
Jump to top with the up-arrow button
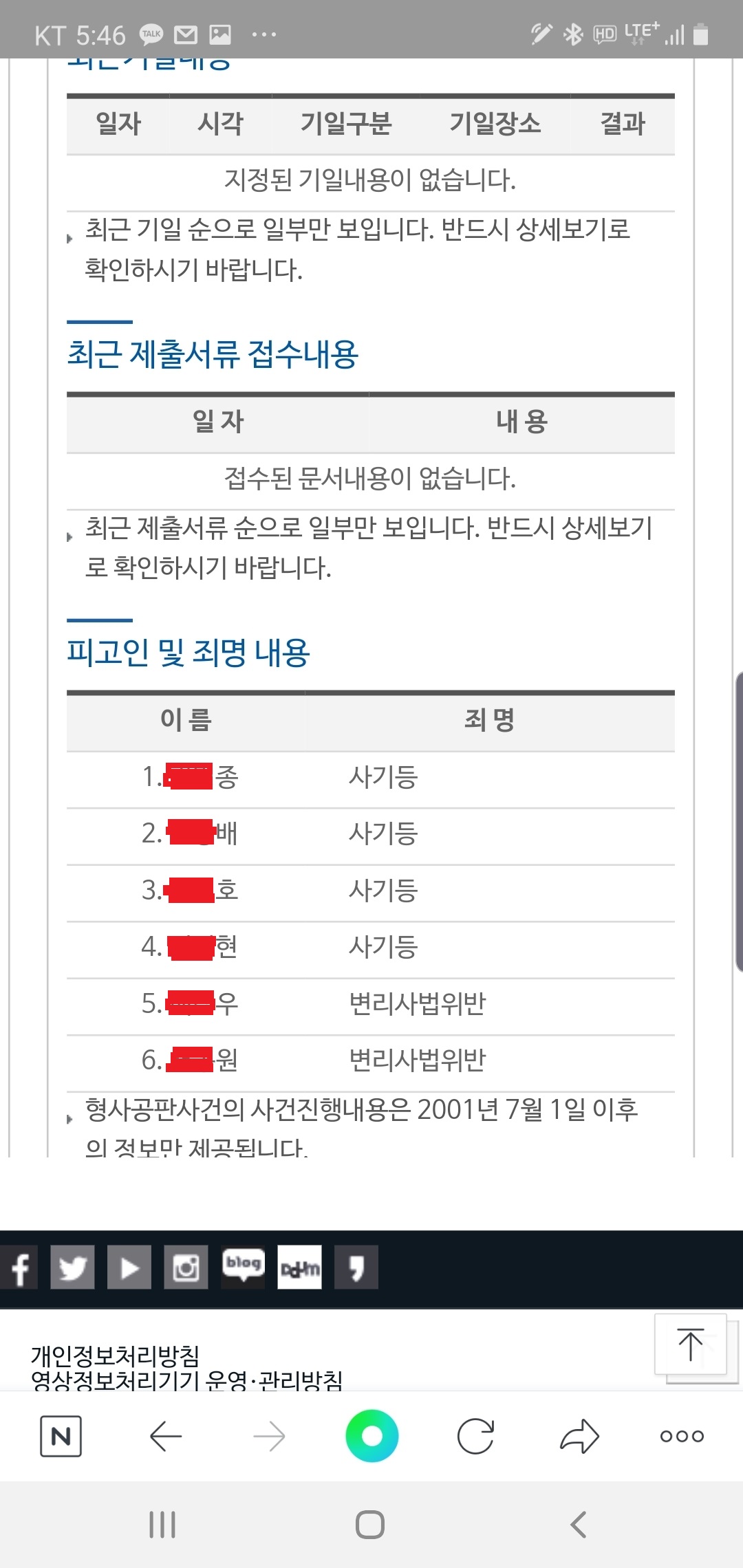[x=690, y=1344]
